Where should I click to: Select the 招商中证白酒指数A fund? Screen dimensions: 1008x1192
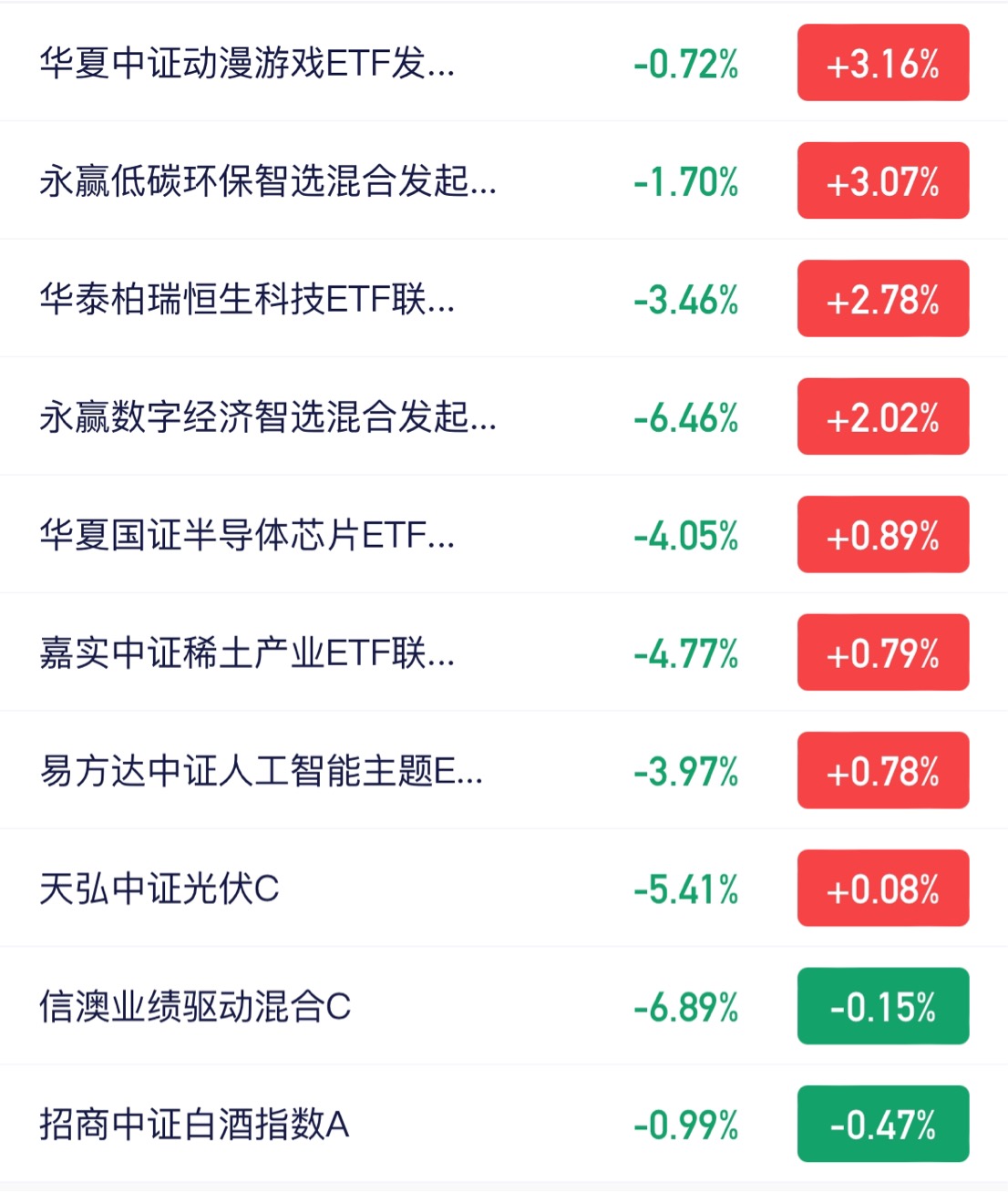[x=504, y=1124]
